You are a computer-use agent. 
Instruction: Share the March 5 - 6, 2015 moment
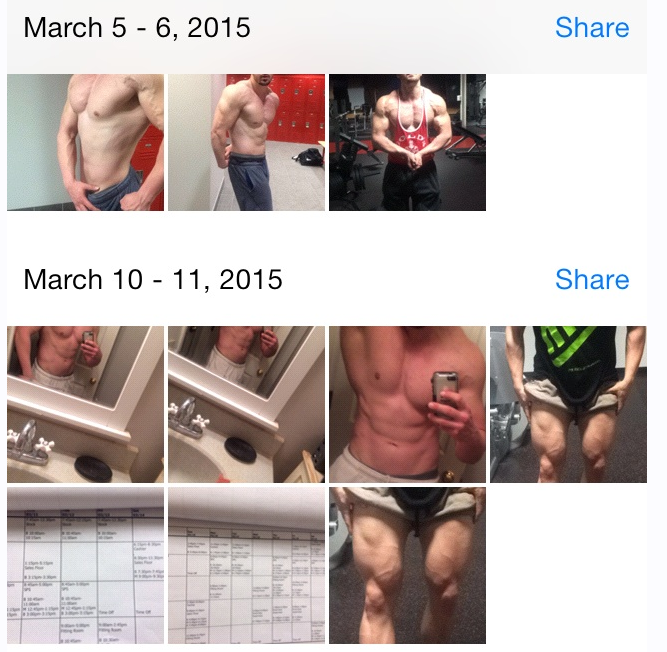(x=592, y=27)
